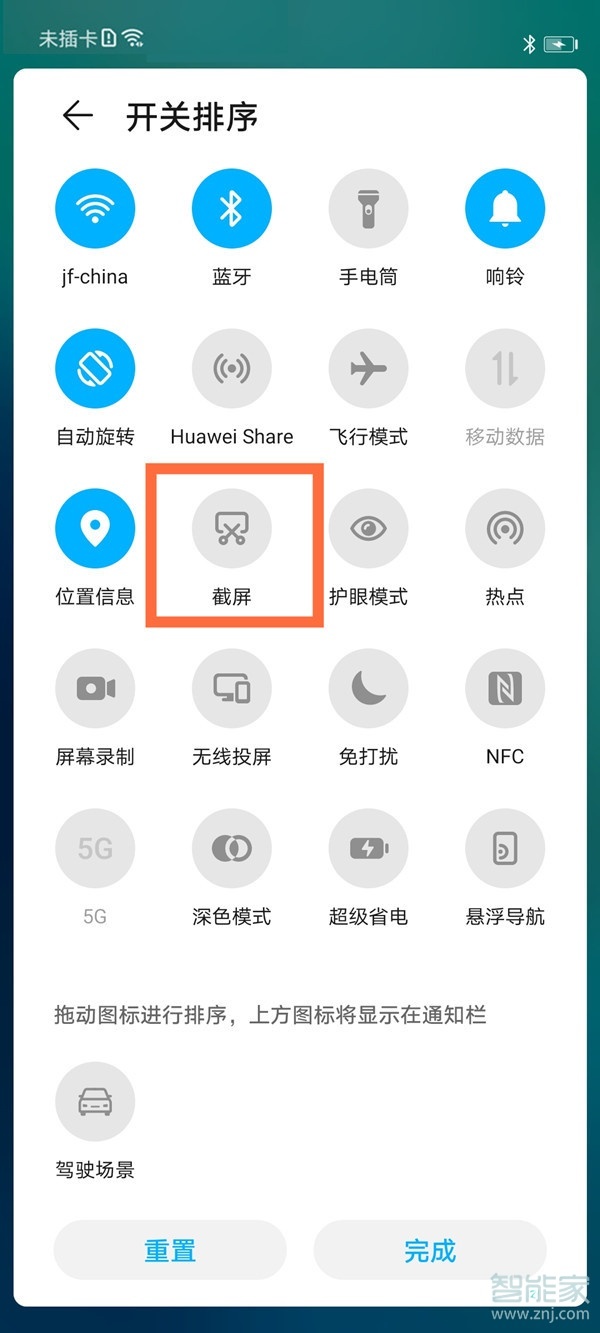Turn on 飞行模式 airplane mode

368,369
